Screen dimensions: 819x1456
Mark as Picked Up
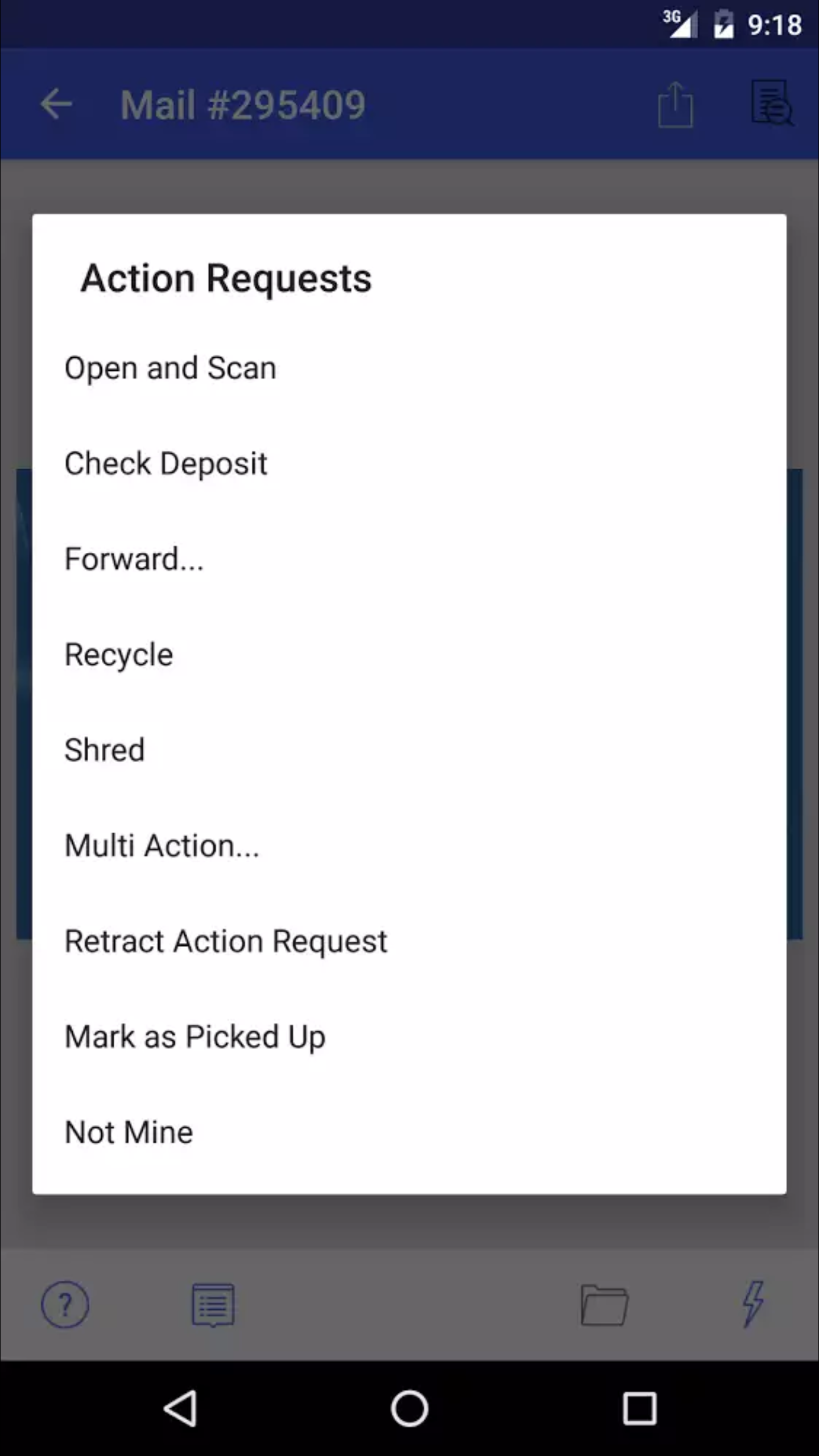(195, 1037)
